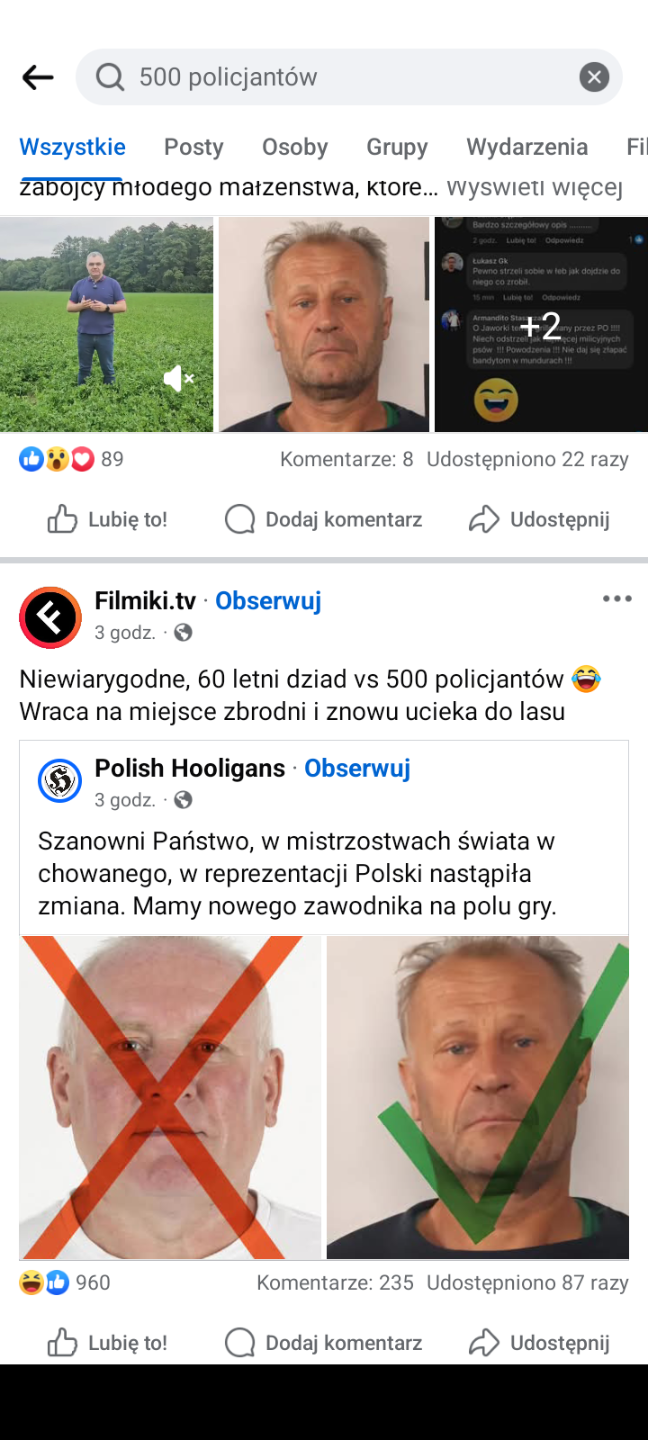The image size is (648, 1440).
Task: Unmute the video of man in field
Action: coord(178,378)
